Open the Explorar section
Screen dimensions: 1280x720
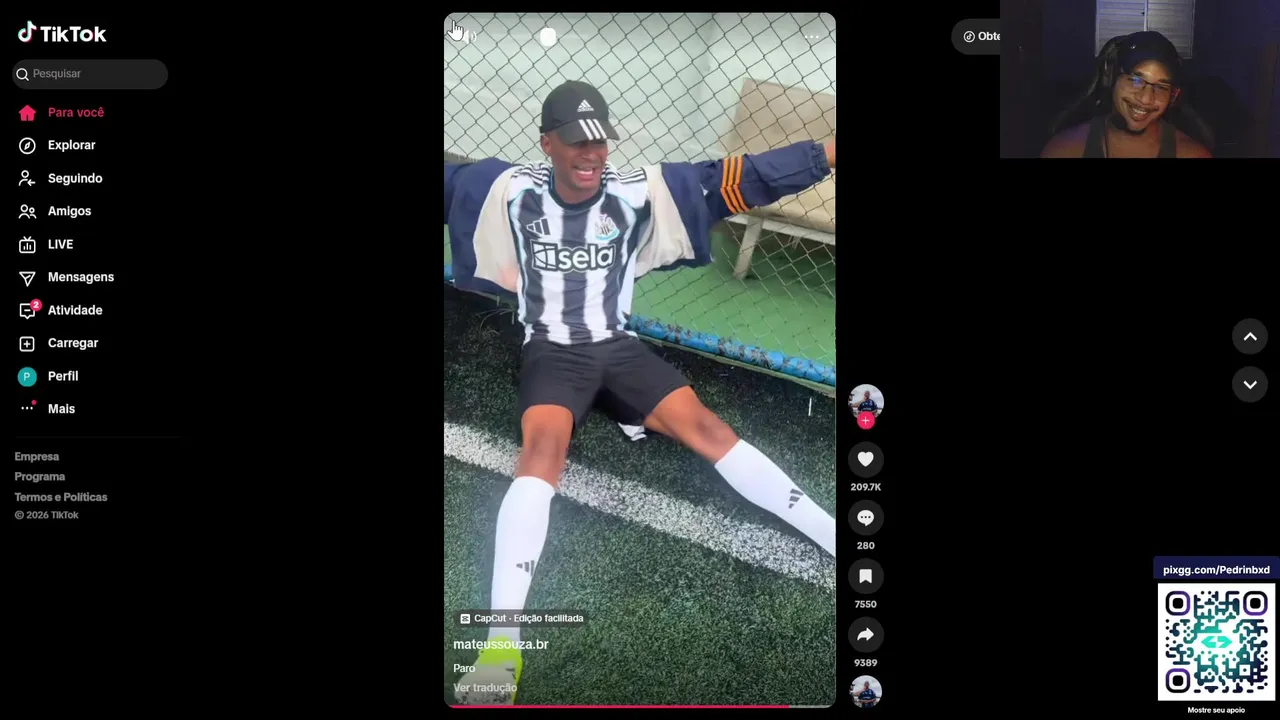71,146
